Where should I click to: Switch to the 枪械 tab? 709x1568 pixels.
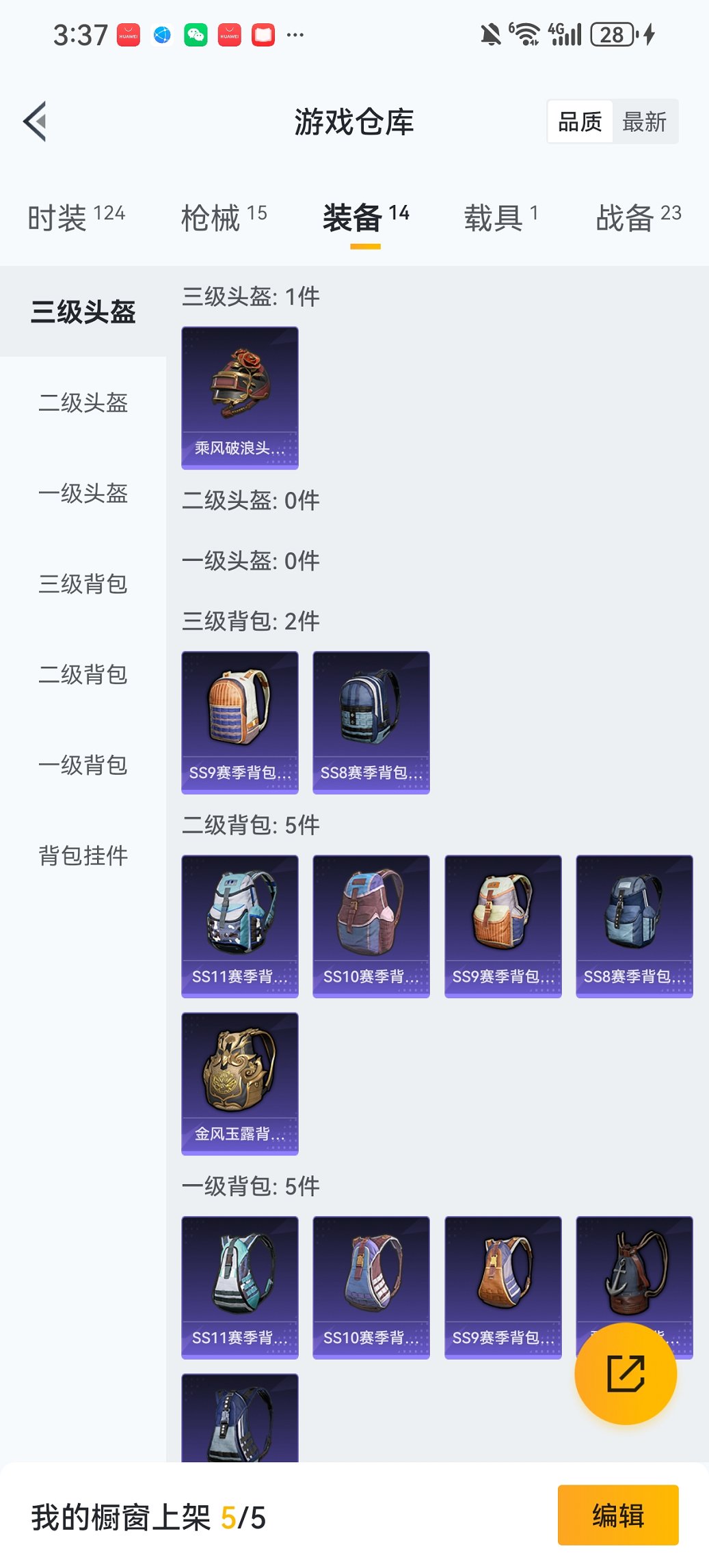click(x=224, y=217)
